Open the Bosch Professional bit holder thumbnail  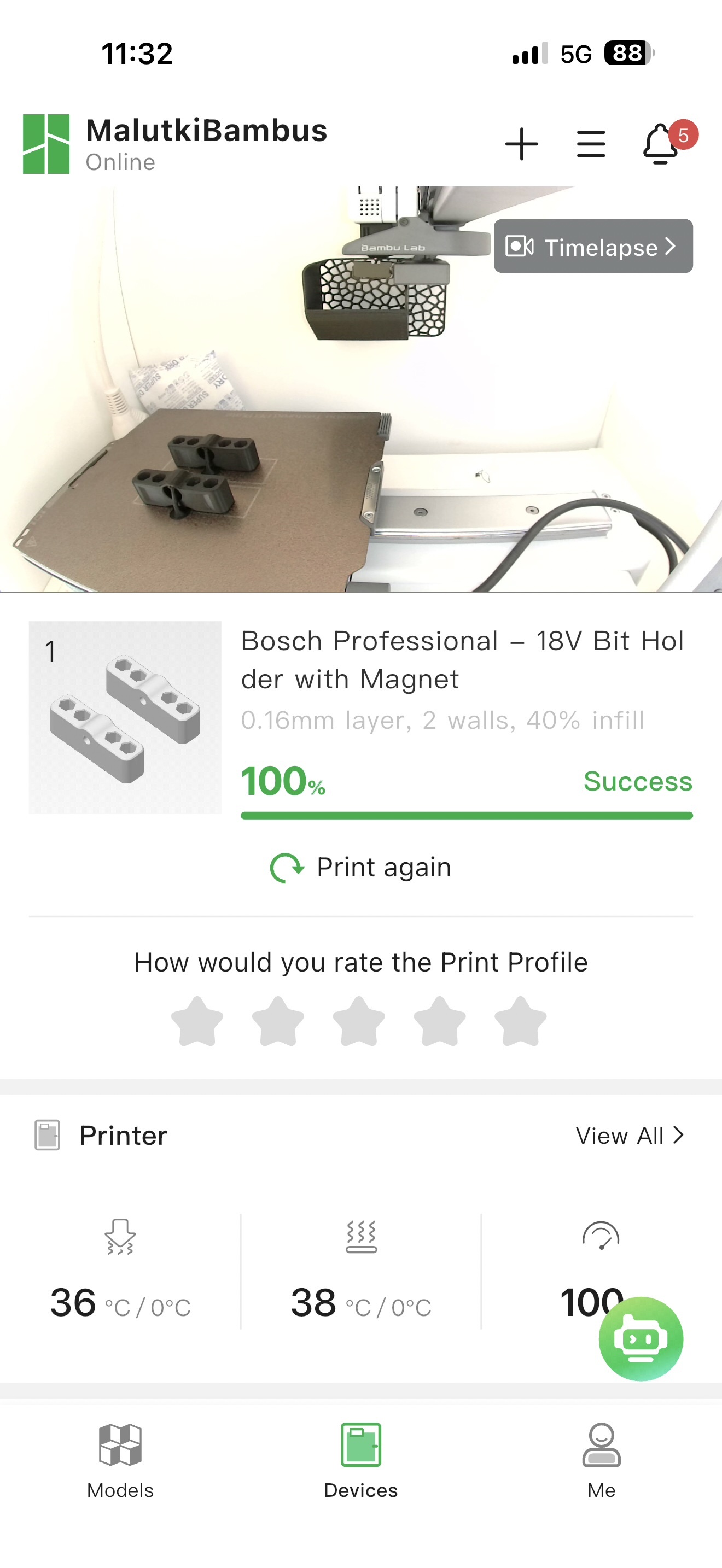[x=125, y=717]
